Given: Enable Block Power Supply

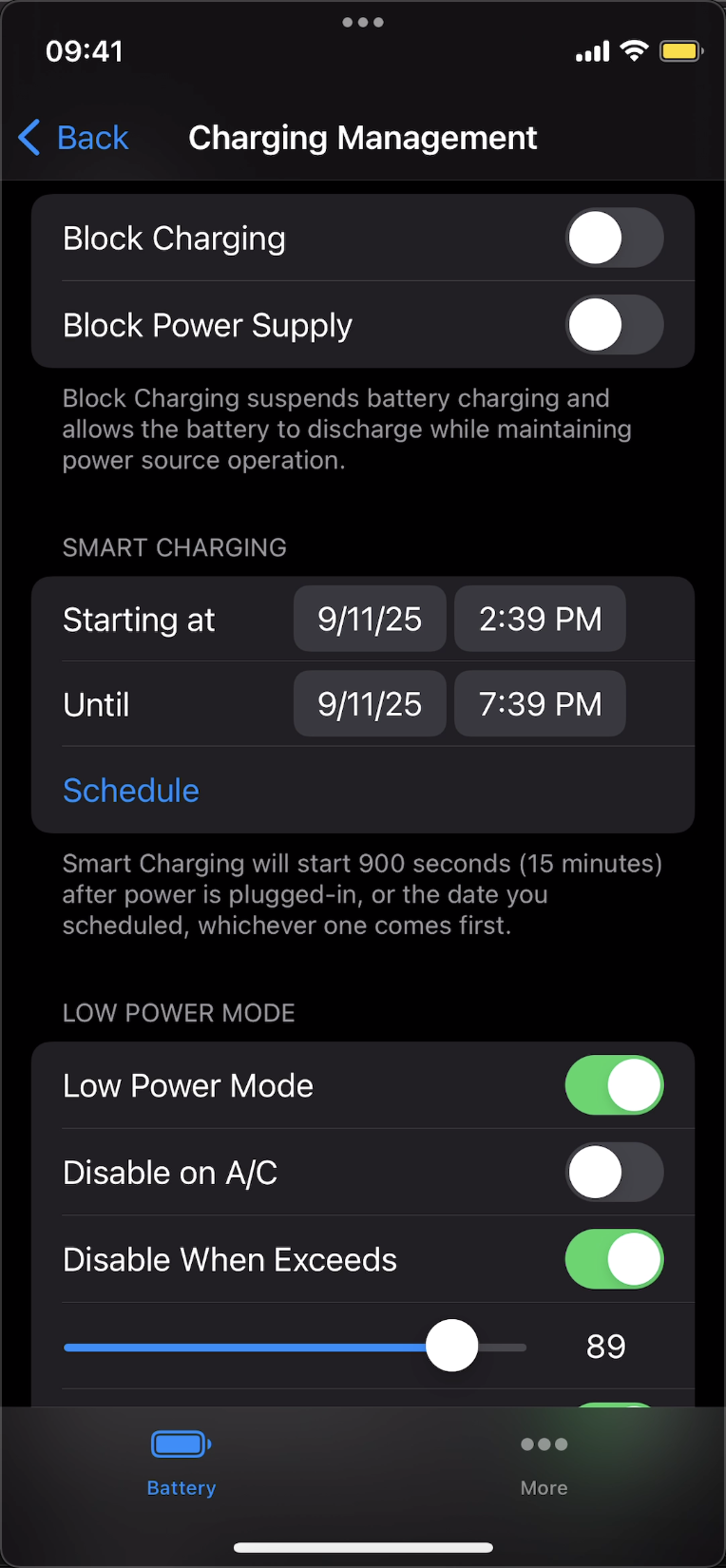Looking at the screenshot, I should 615,325.
